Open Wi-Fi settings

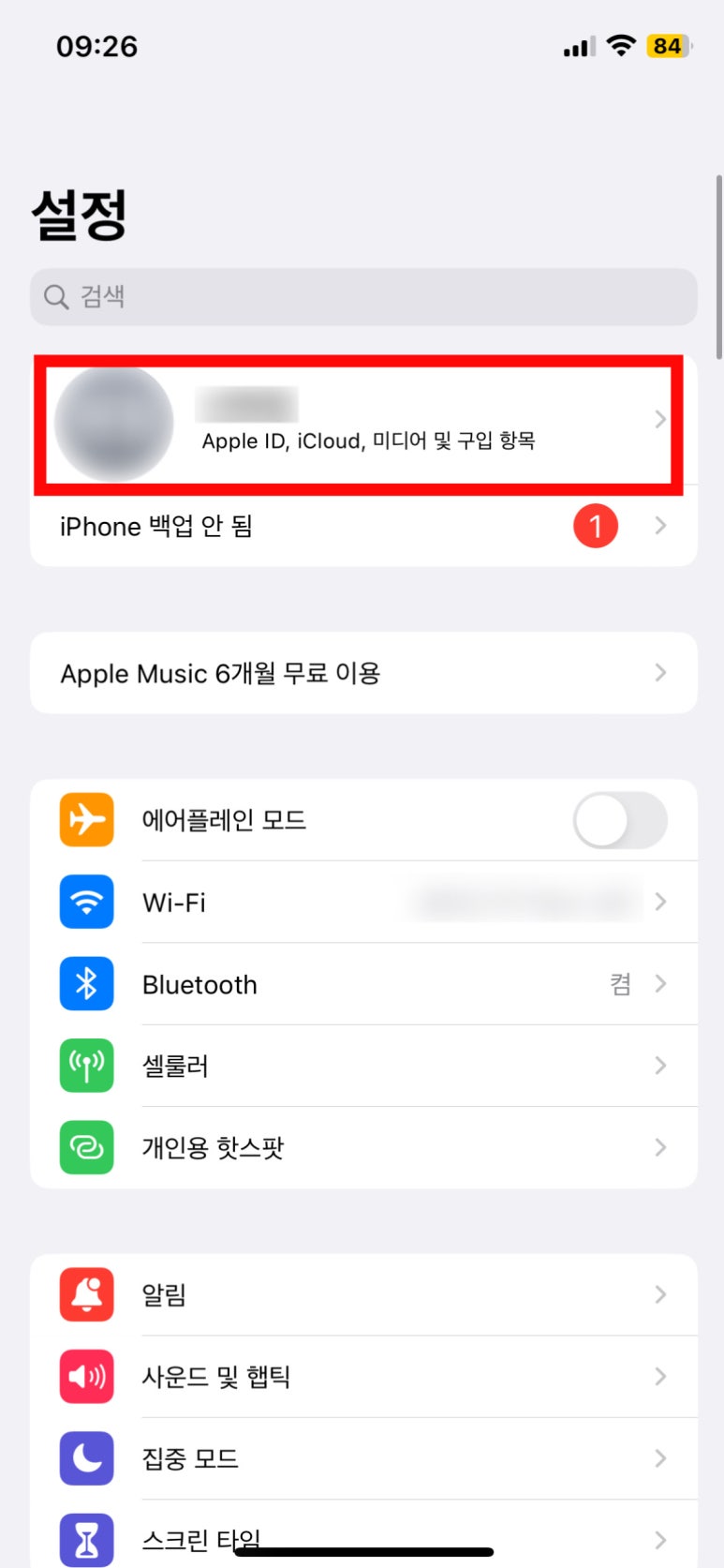(363, 902)
